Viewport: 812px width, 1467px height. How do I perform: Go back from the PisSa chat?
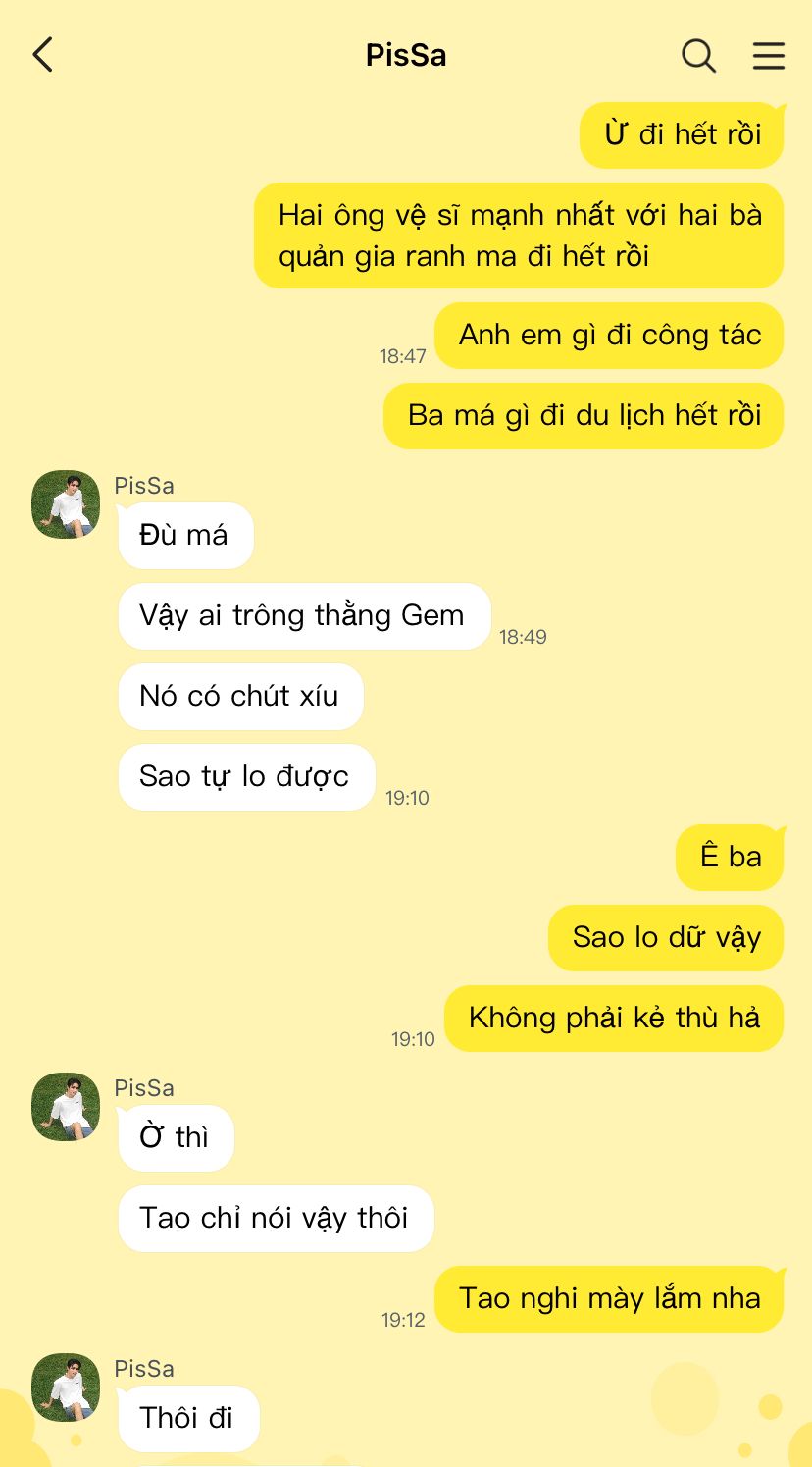[x=42, y=55]
